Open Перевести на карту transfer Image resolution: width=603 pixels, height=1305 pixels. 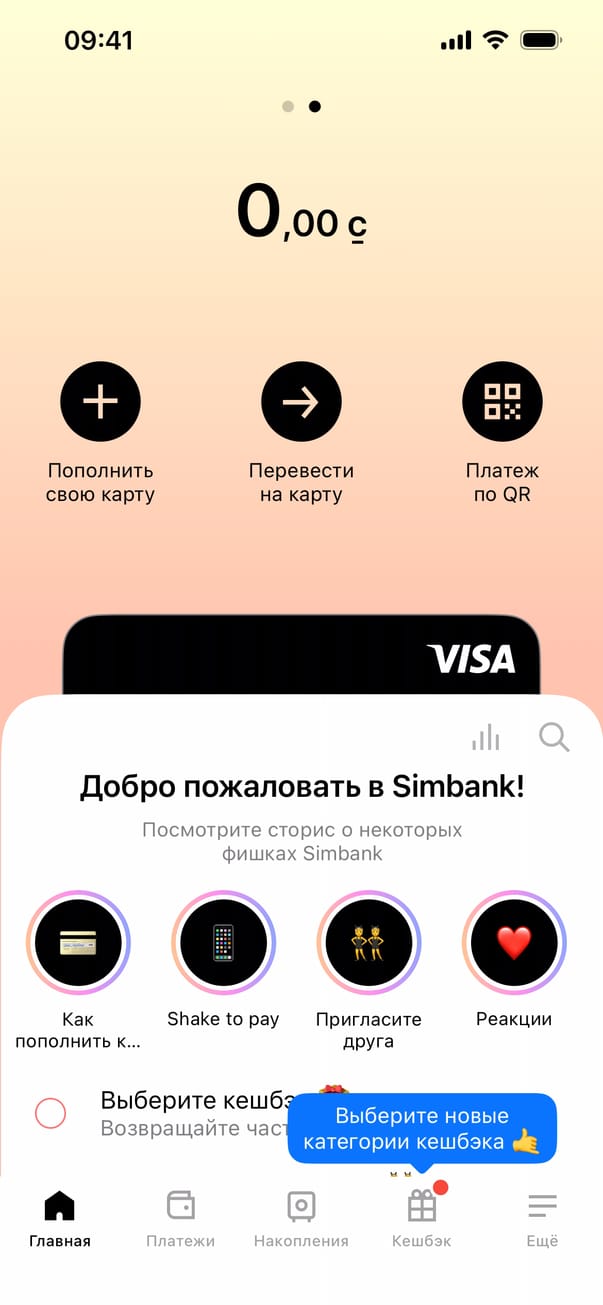(301, 402)
